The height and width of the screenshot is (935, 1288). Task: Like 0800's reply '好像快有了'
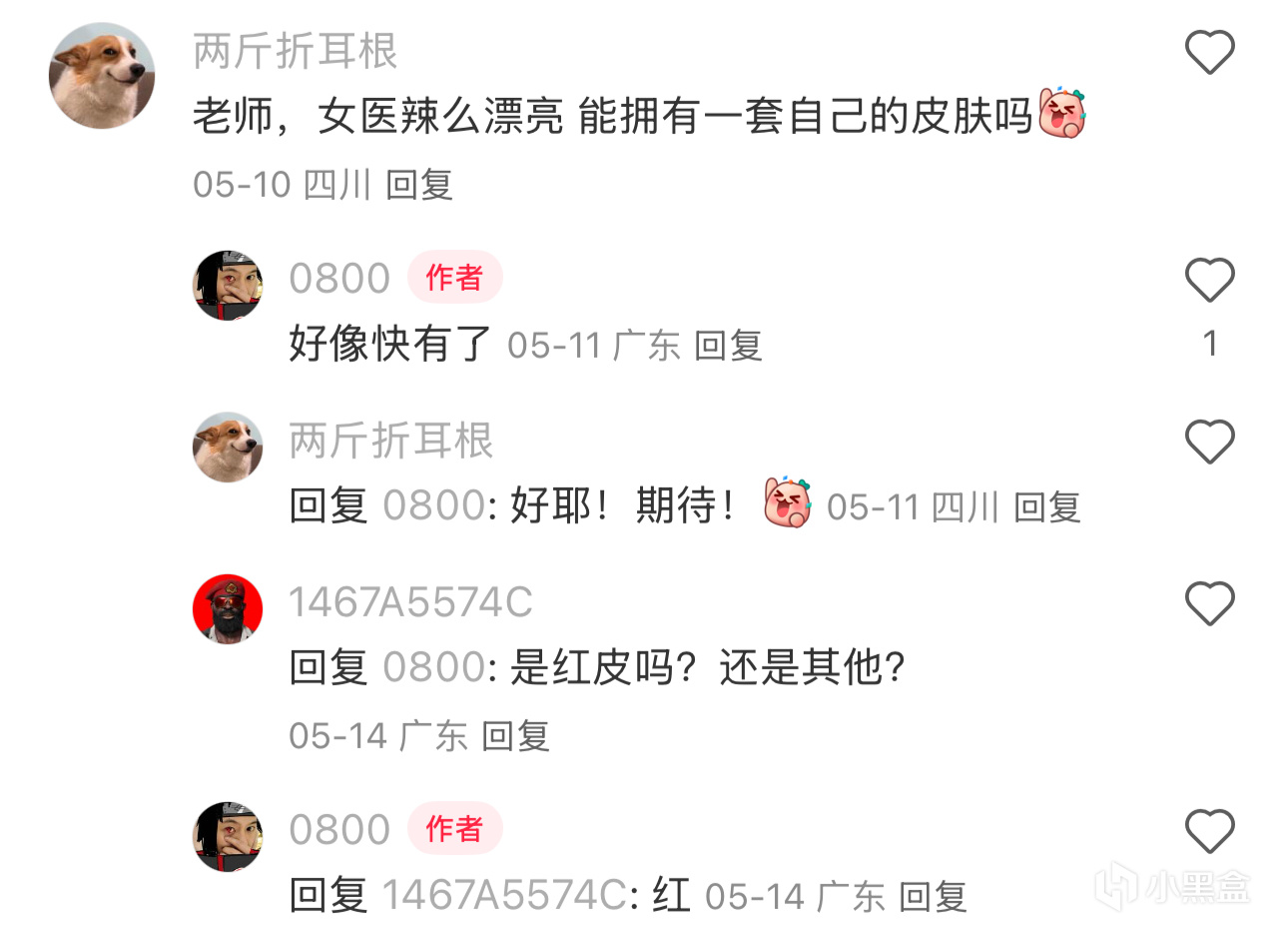tap(1209, 280)
